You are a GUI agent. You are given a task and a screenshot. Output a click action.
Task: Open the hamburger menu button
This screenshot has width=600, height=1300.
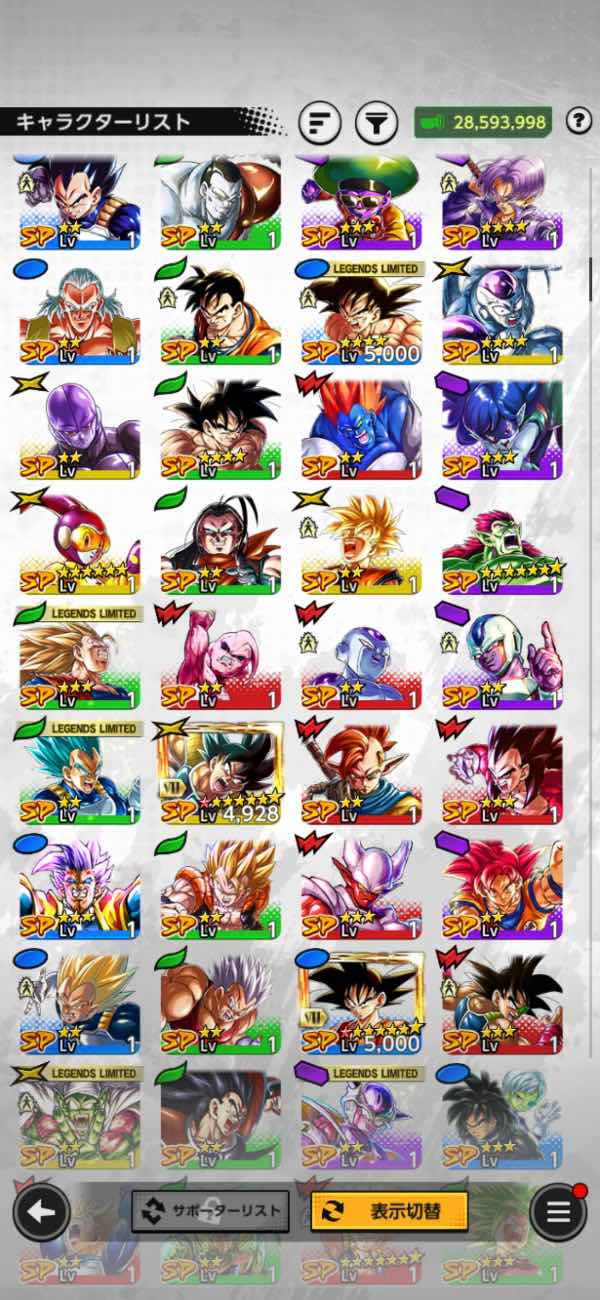(x=558, y=1212)
